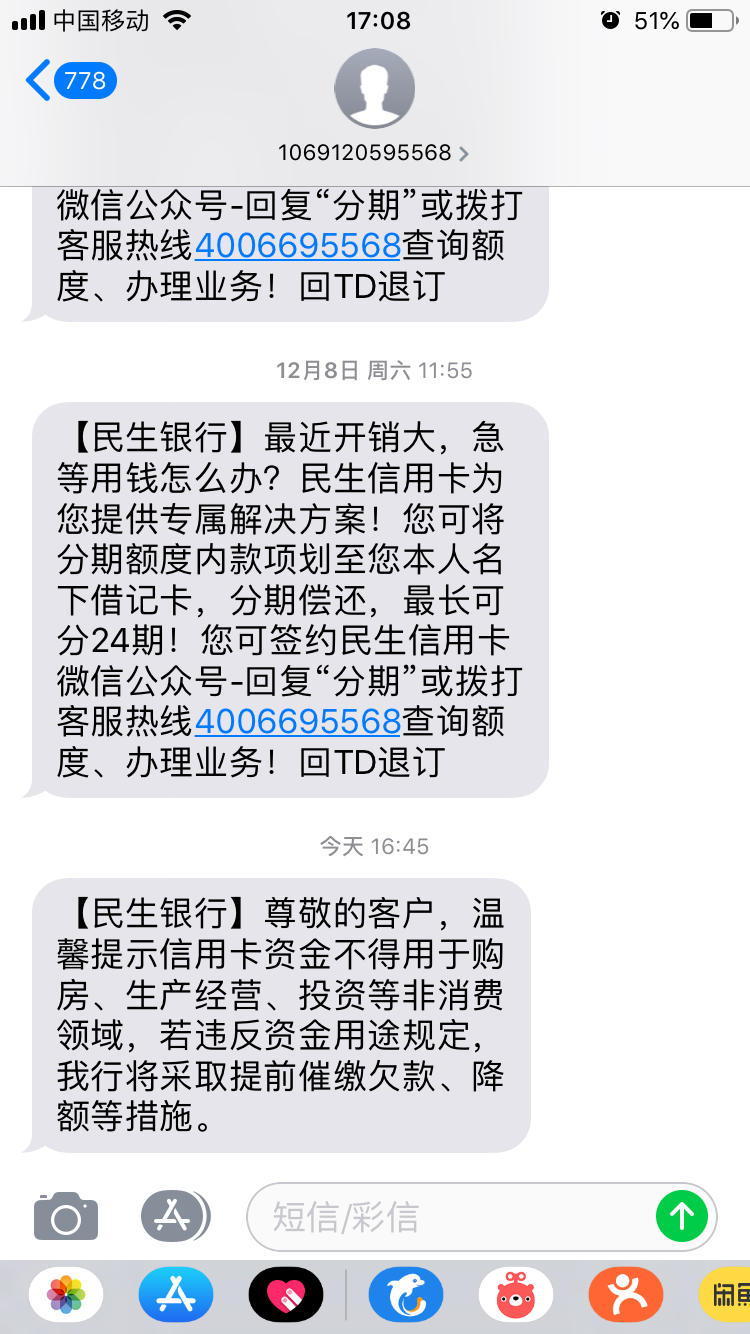750x1334 pixels.
Task: Open the pink bear app in the dock
Action: [x=515, y=1293]
